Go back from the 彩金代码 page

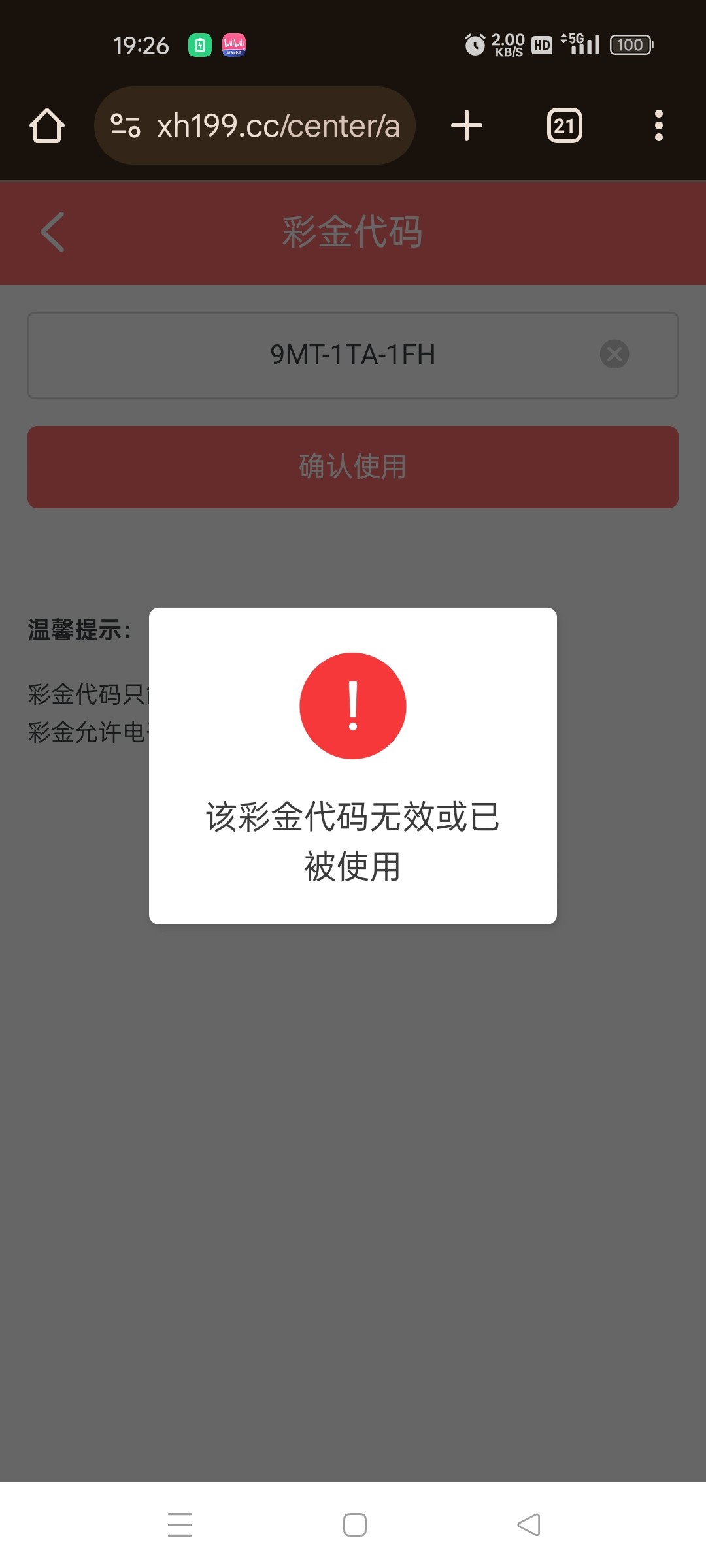coord(52,231)
